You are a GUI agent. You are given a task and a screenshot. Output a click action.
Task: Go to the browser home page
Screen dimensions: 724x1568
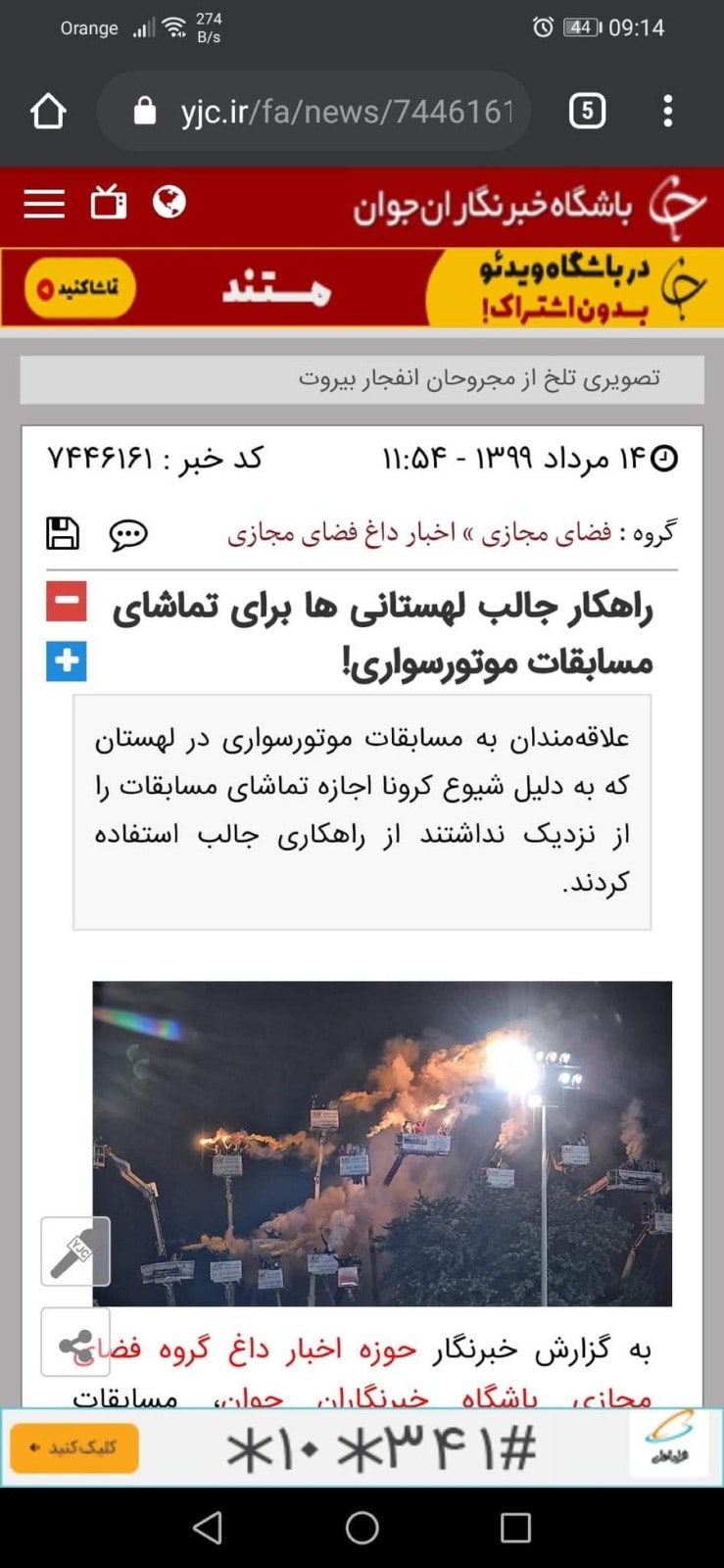(x=48, y=112)
